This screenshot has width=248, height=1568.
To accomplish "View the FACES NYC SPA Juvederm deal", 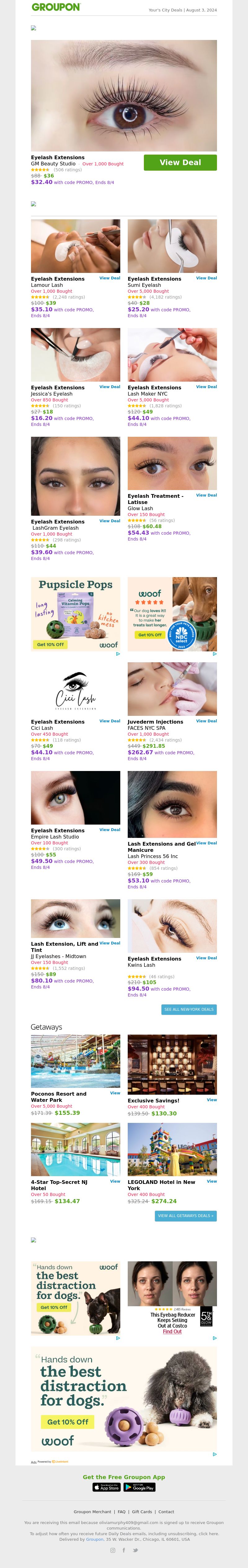I will tap(206, 721).
